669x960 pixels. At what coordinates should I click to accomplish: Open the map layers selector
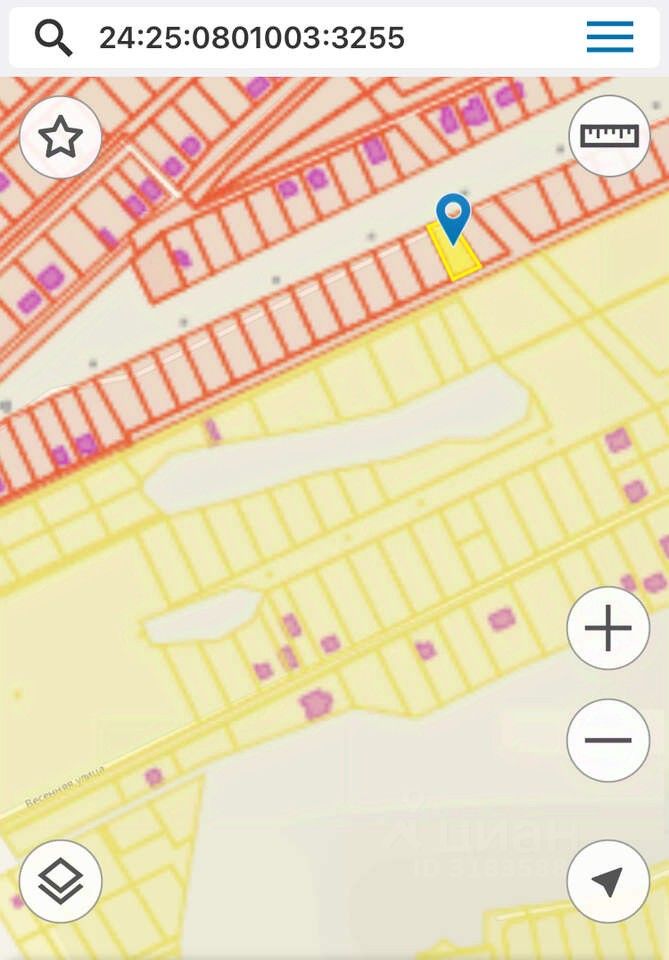60,881
